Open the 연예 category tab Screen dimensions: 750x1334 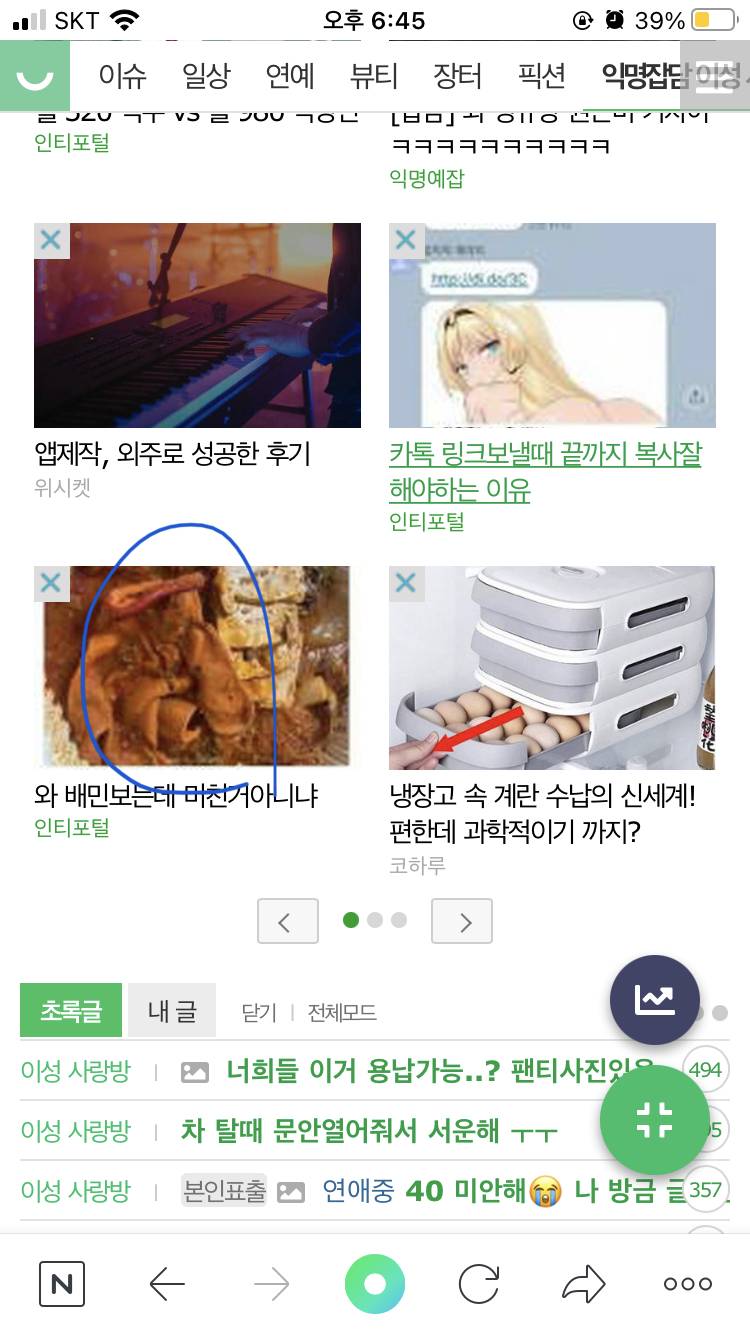pos(289,75)
